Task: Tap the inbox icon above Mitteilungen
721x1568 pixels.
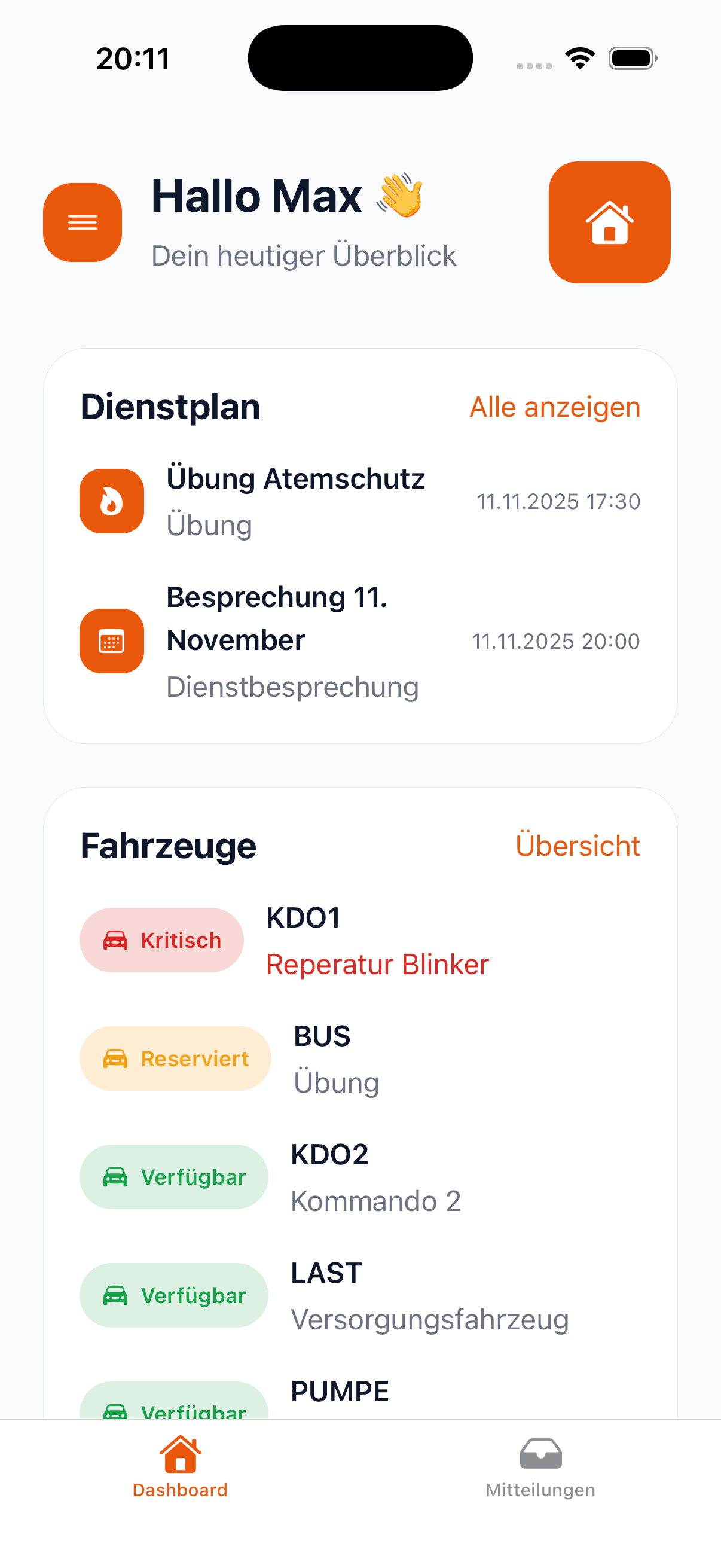Action: point(540,1455)
